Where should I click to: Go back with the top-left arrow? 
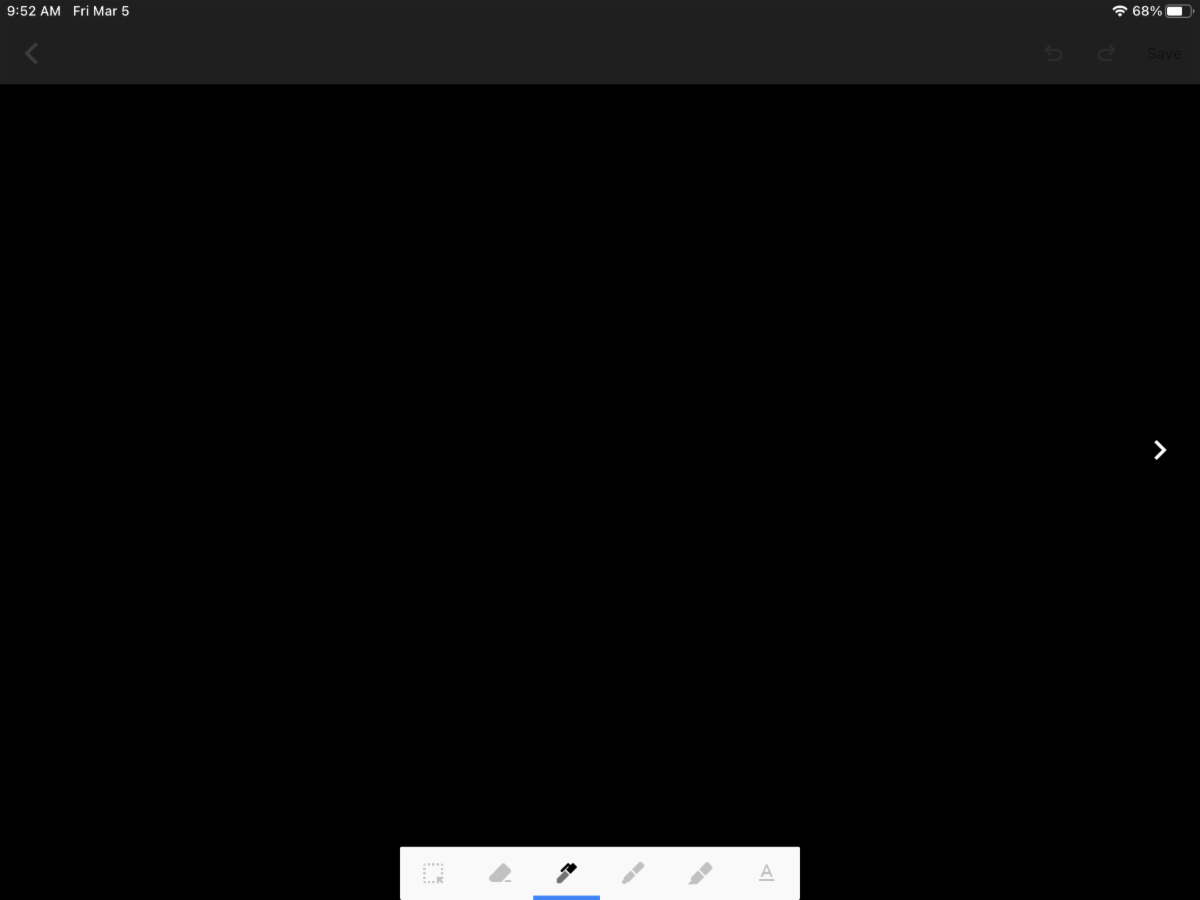[31, 54]
